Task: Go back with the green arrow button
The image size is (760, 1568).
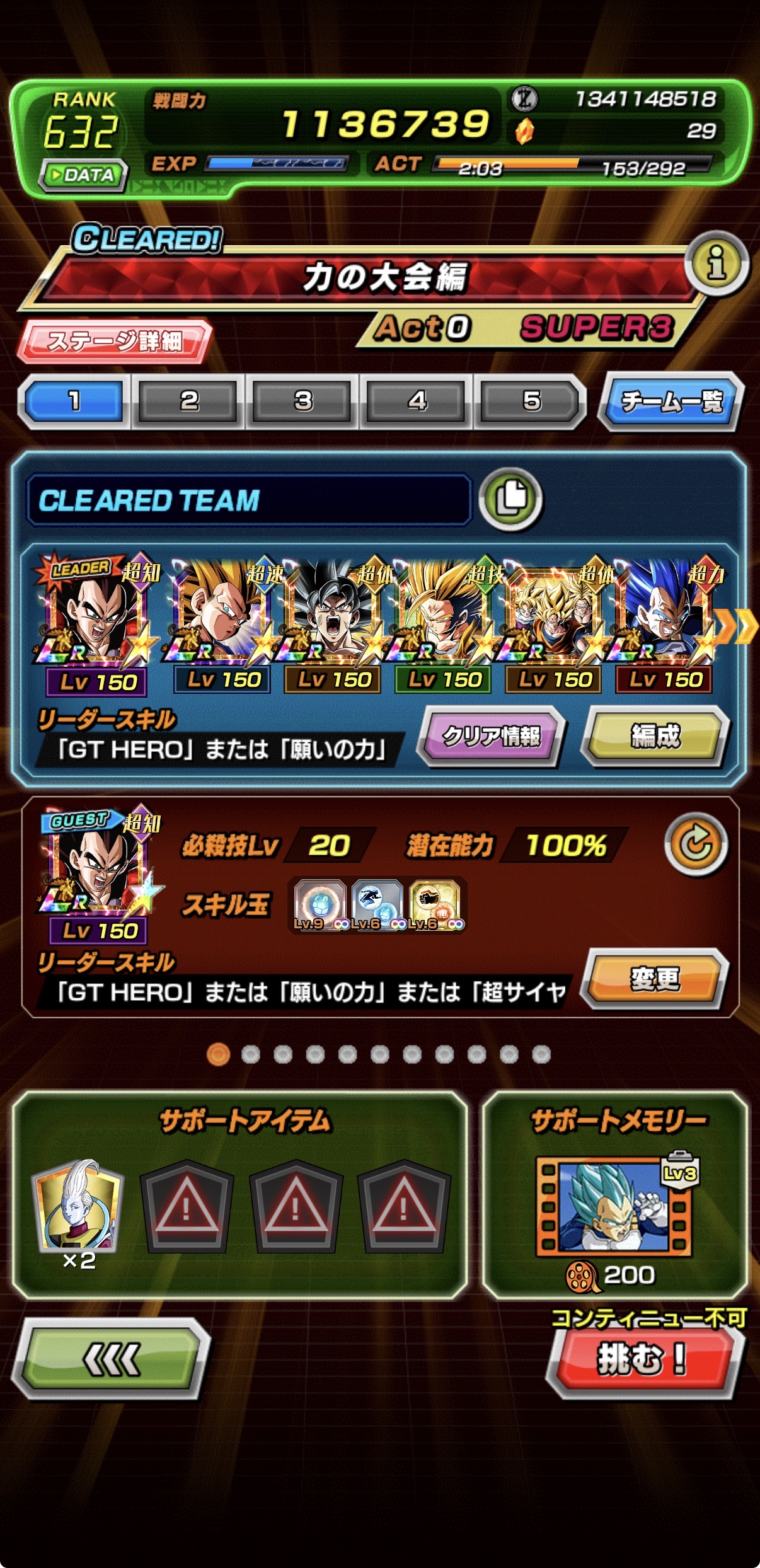Action: (x=111, y=1358)
